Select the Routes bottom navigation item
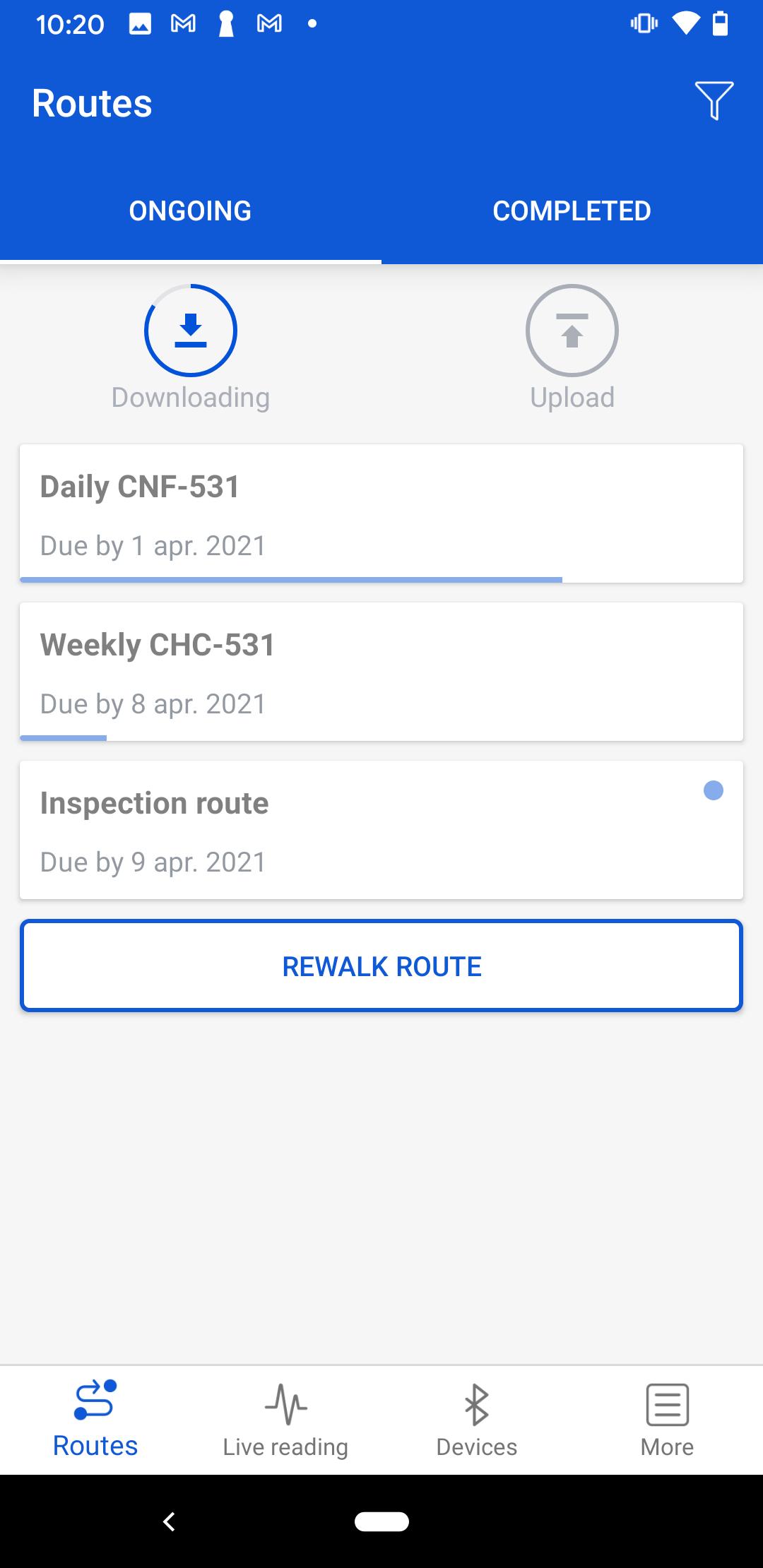The height and width of the screenshot is (1568, 763). tap(95, 1420)
